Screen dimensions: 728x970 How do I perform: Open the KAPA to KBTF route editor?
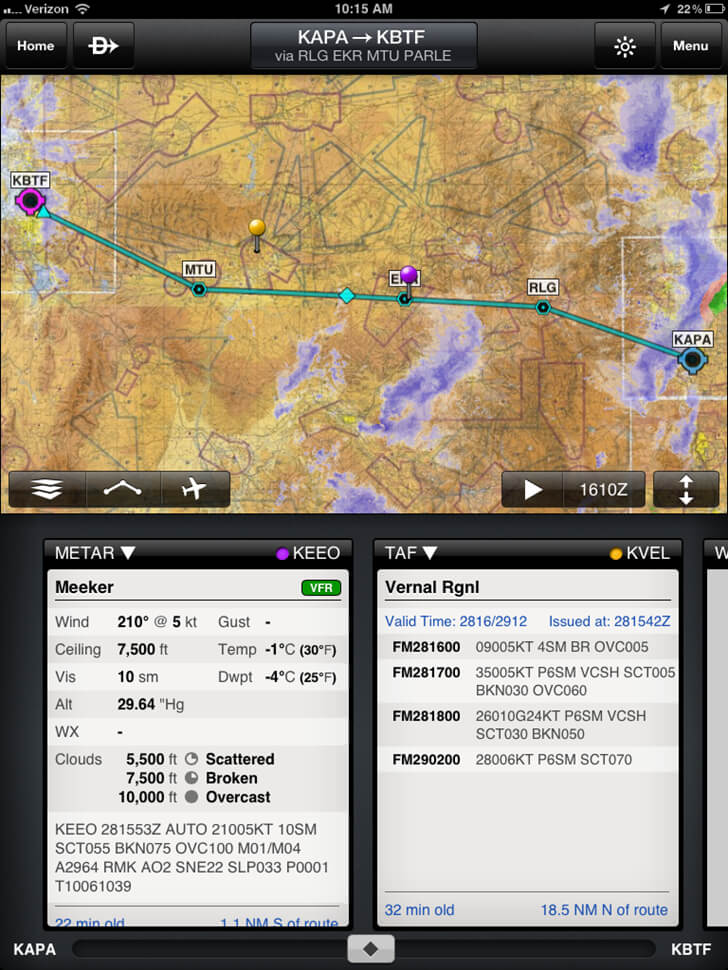pos(363,46)
